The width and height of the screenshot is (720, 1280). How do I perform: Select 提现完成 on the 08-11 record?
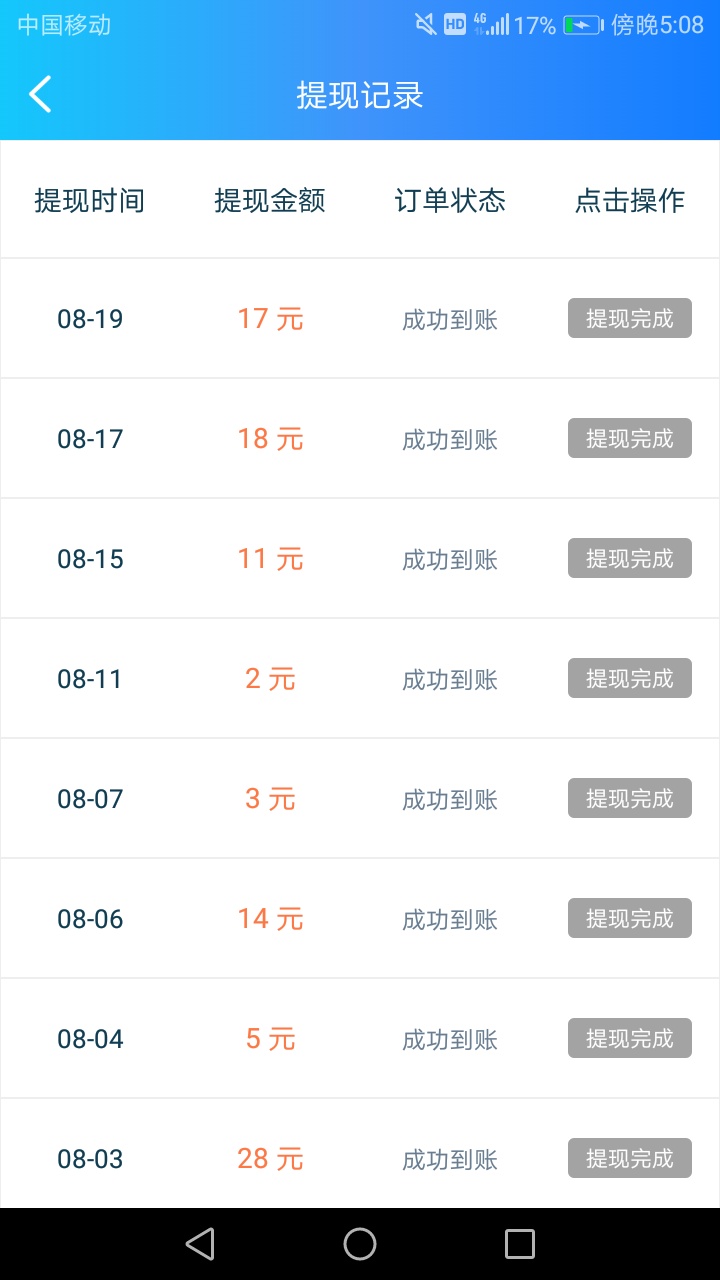click(630, 678)
